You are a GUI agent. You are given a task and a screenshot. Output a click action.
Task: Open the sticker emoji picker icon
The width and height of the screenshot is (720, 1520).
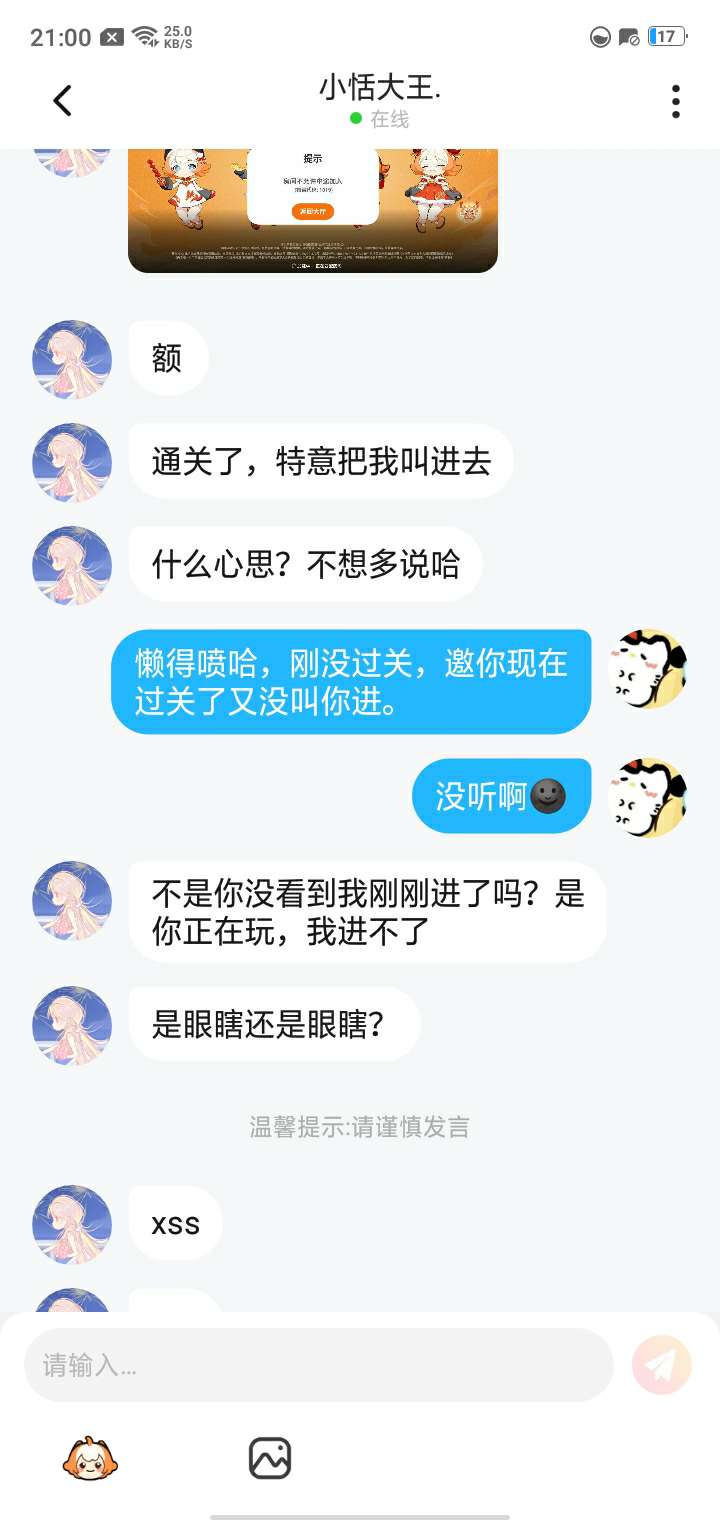[90, 1458]
